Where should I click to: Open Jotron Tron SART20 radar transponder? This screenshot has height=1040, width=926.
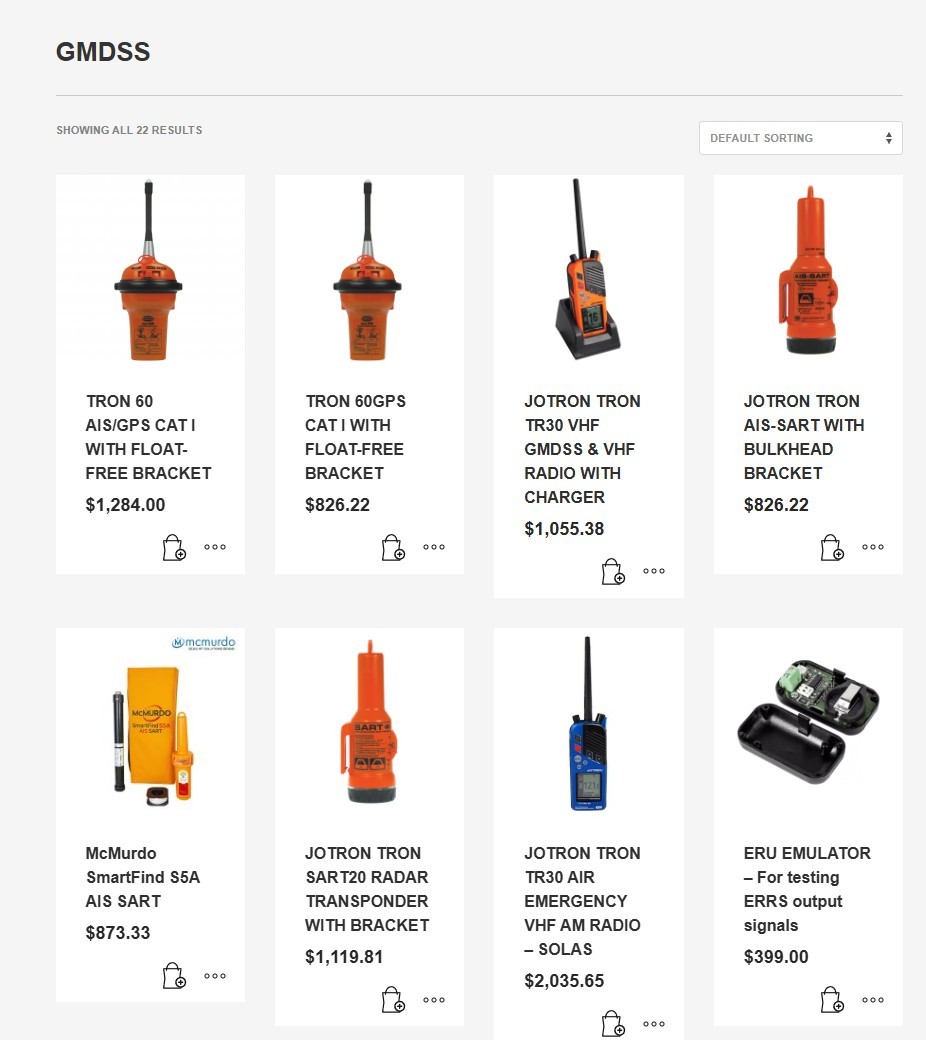click(366, 888)
